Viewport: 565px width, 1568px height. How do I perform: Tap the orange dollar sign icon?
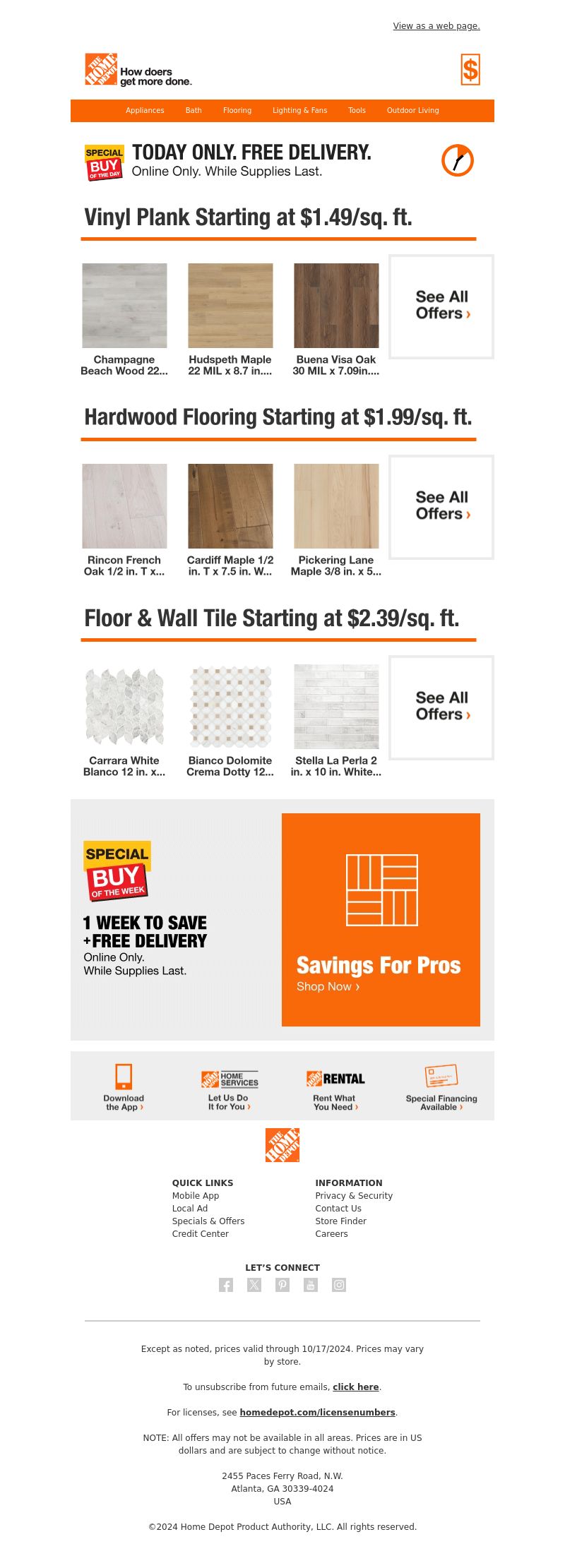click(470, 70)
